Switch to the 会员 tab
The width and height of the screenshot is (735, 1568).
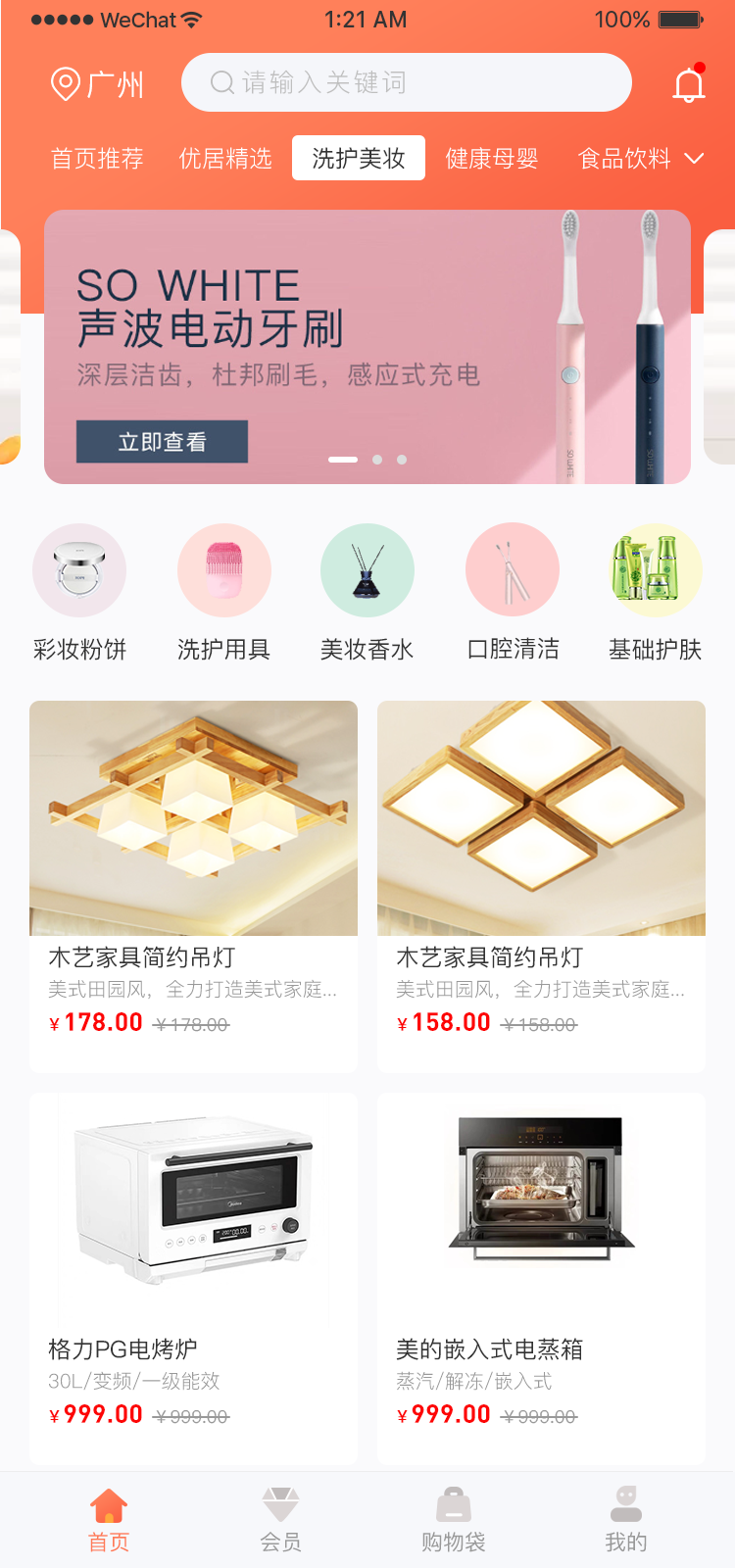click(x=280, y=1520)
